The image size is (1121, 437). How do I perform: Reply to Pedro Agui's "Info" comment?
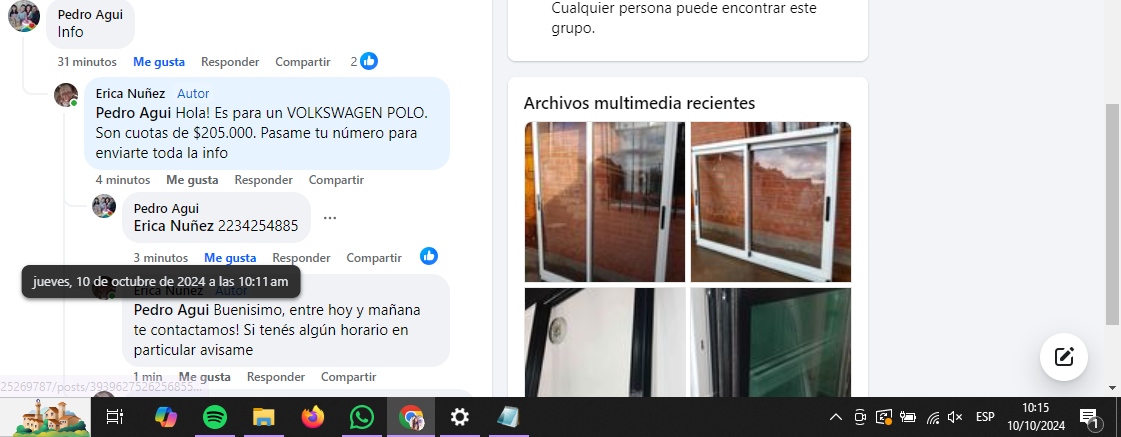tap(230, 62)
